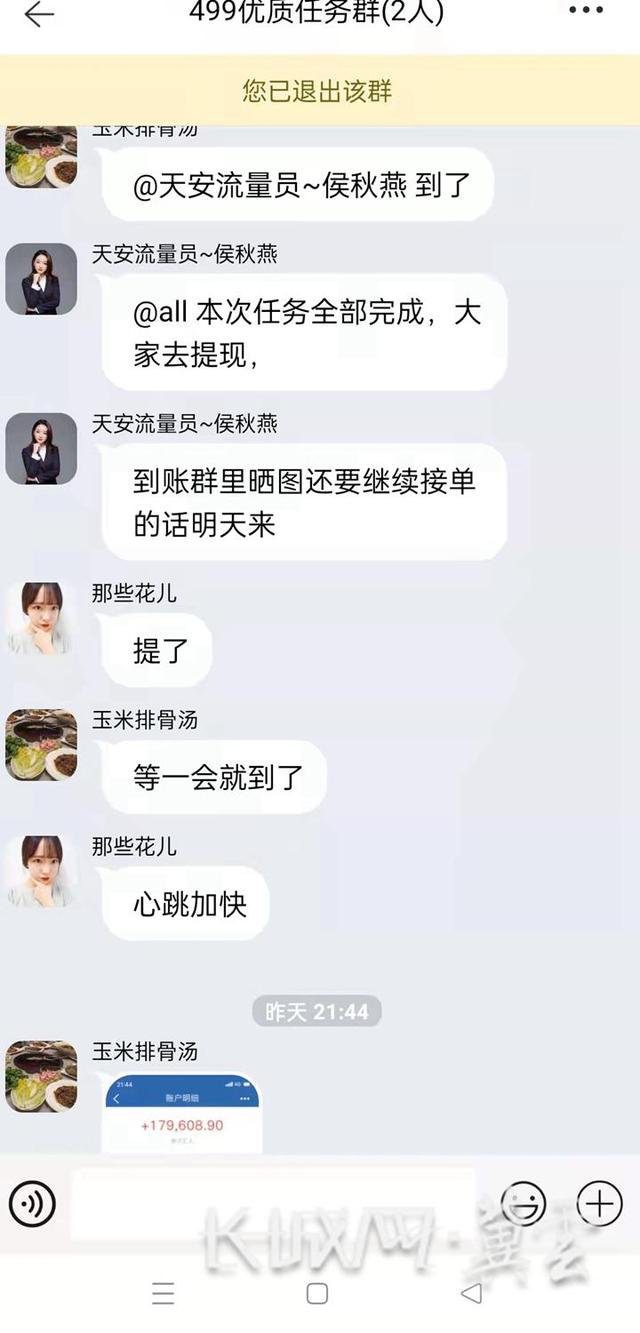This screenshot has width=640, height=1333.
Task: Open the system recent apps menu
Action: (163, 1293)
